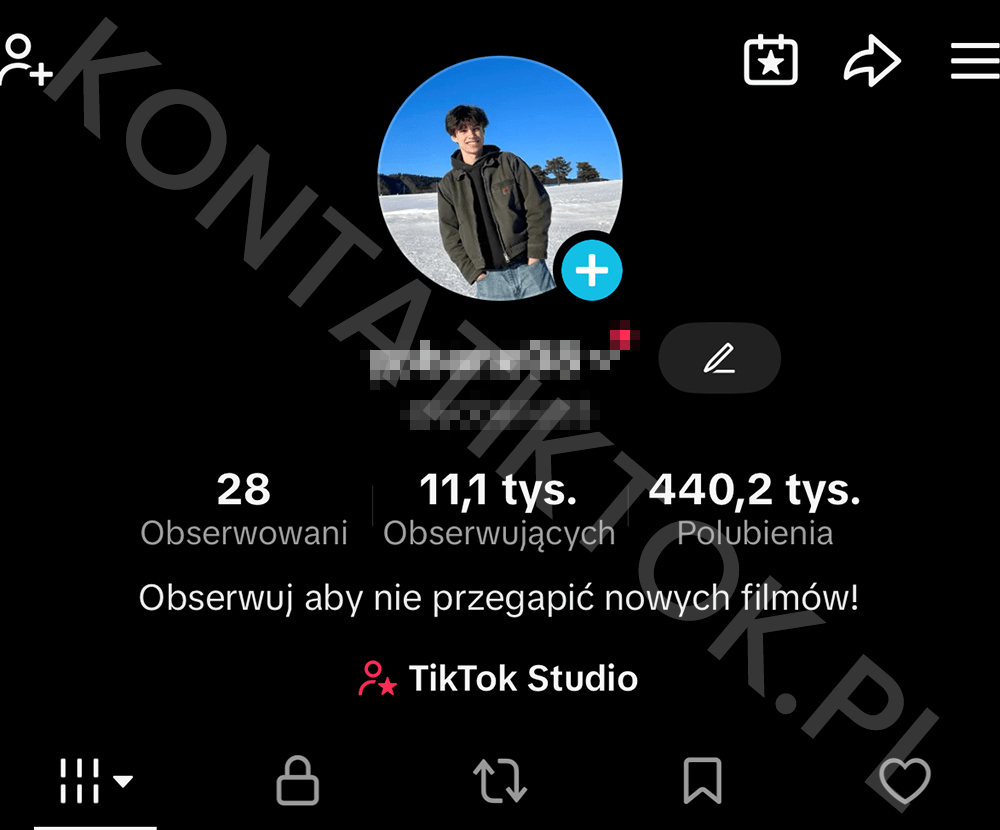1000x830 pixels.
Task: Switch to the private videos lock tab
Action: tap(297, 781)
